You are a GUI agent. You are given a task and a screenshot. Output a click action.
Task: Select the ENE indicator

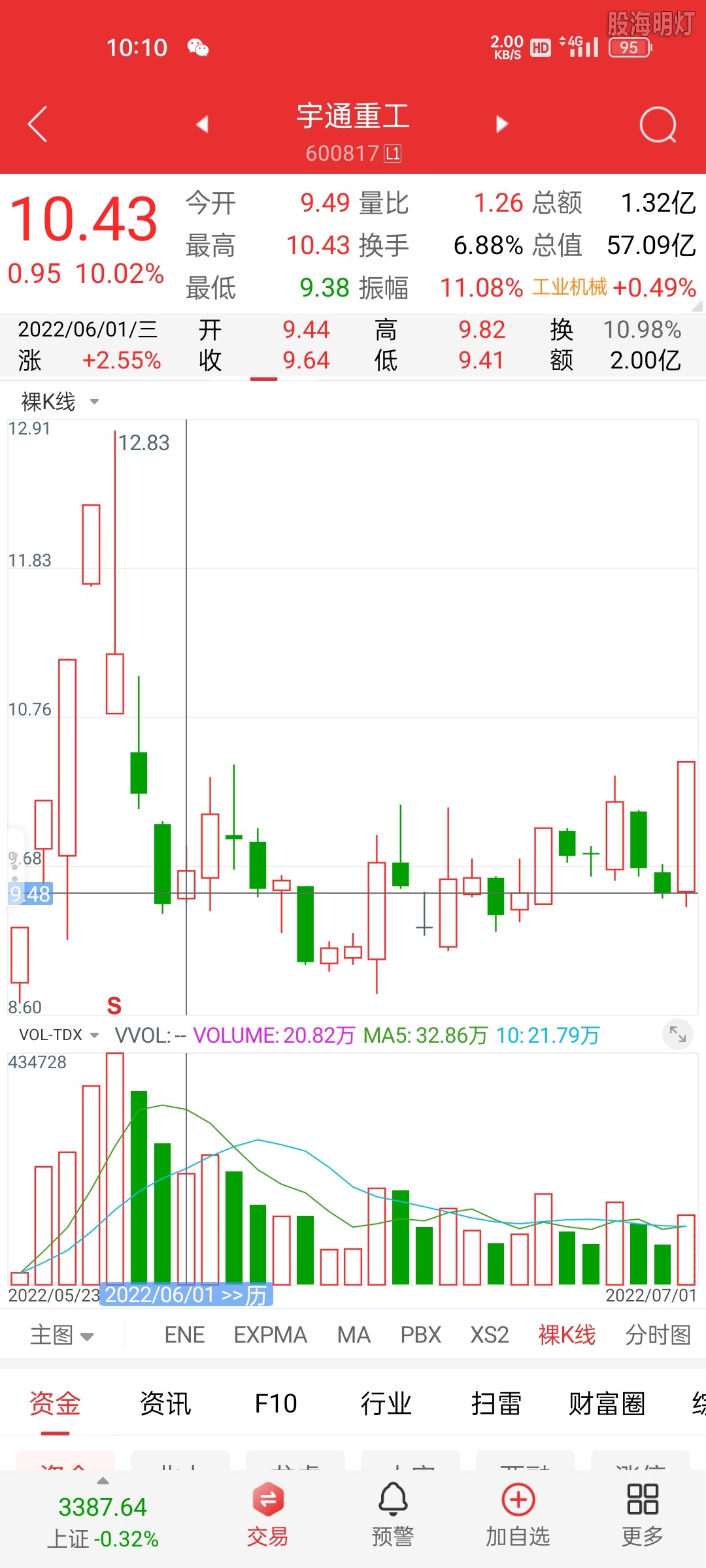pos(184,1335)
